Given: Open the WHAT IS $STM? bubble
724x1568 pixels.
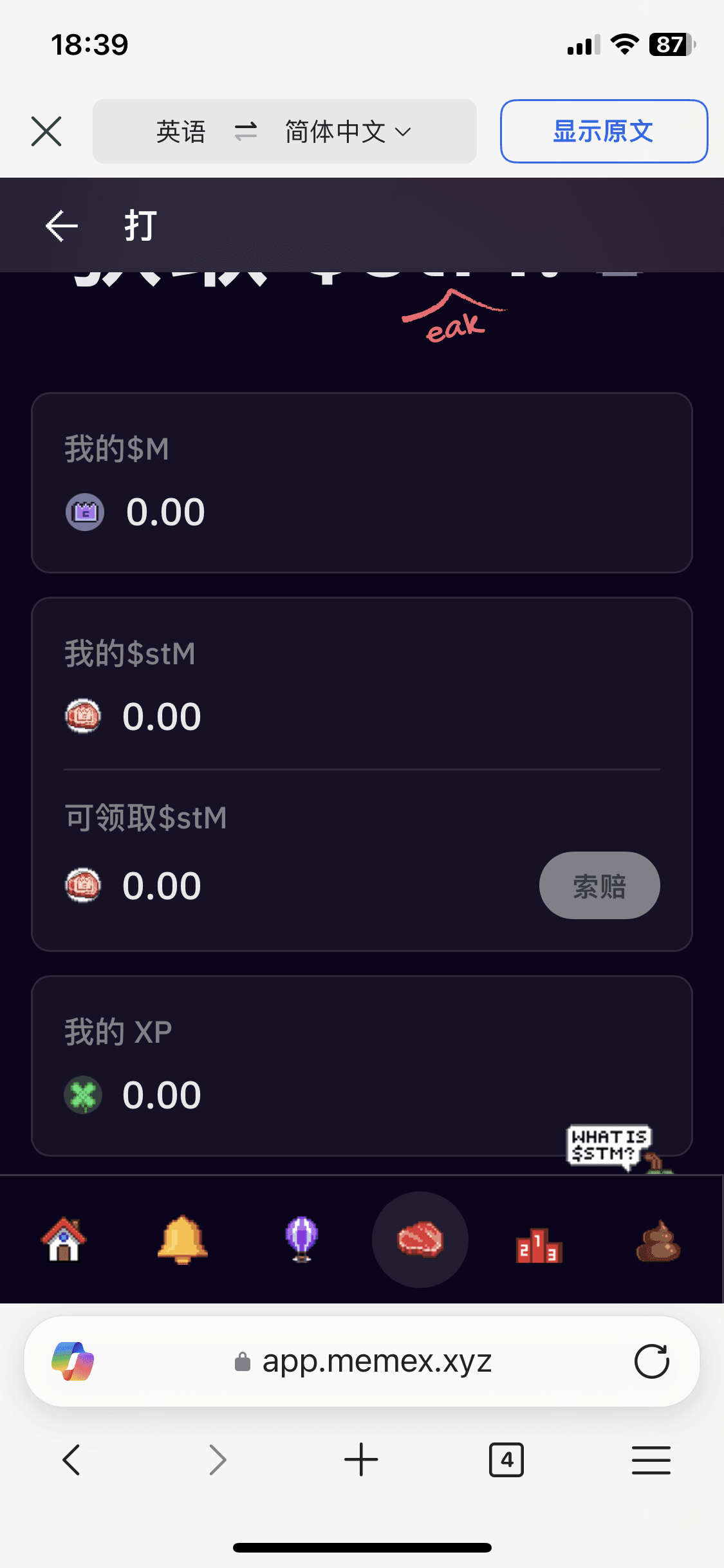Looking at the screenshot, I should point(608,1146).
